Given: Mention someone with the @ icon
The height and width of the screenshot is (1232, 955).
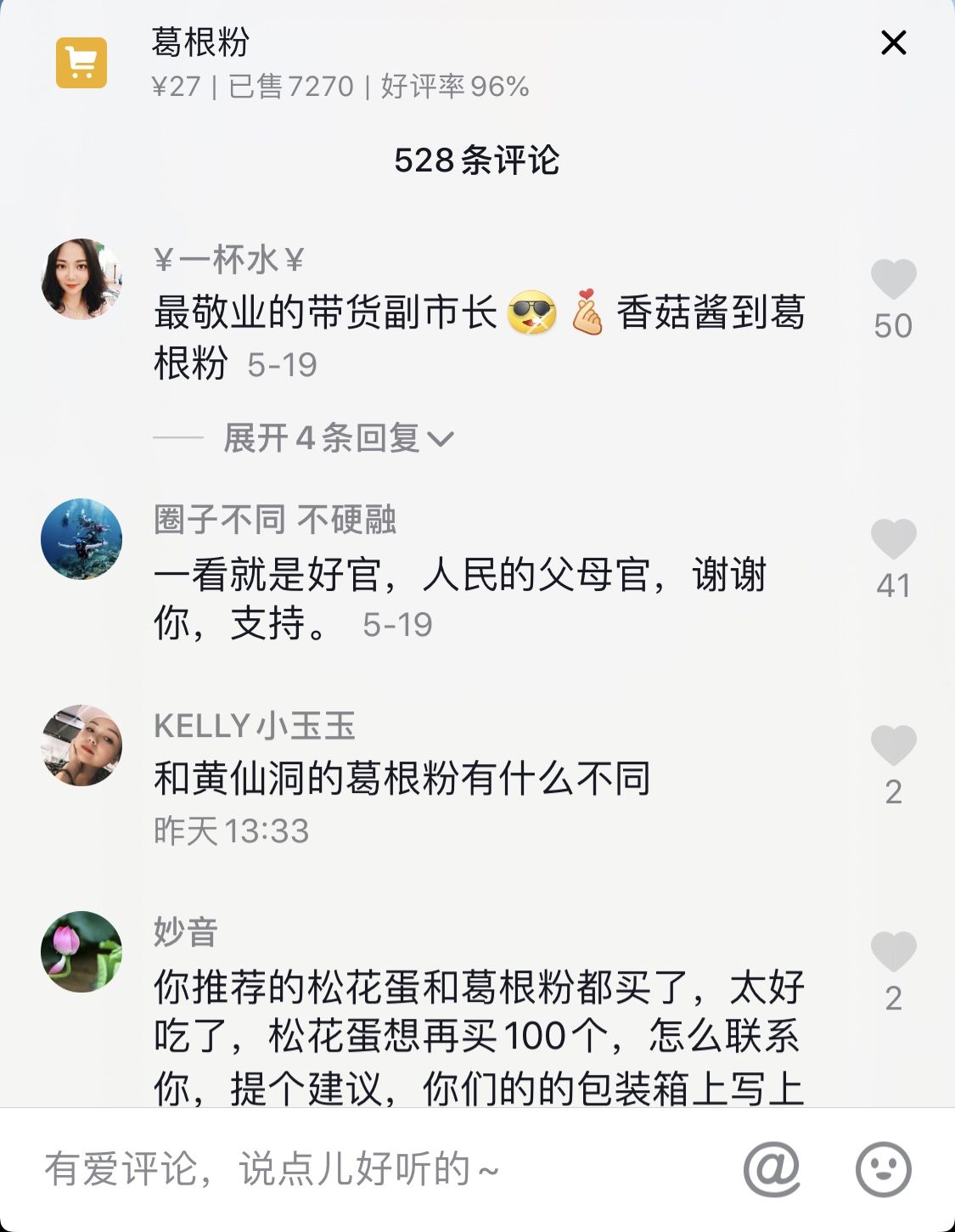Looking at the screenshot, I should tap(771, 1169).
